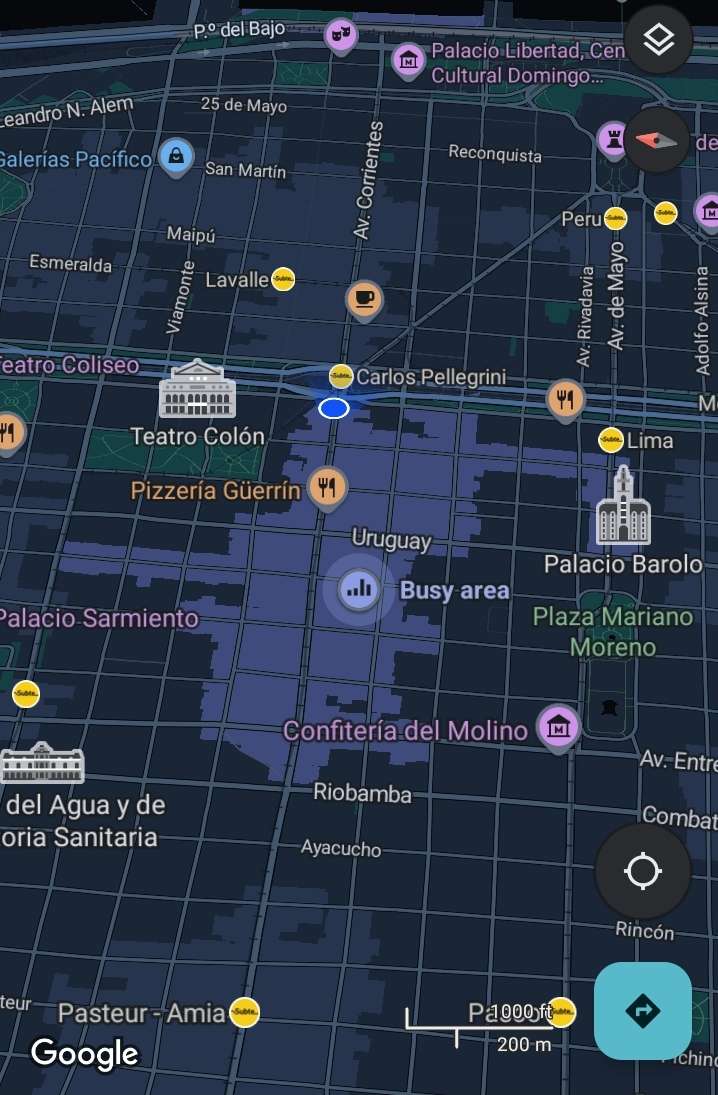Tap the Pasteur - Amia subway station

[x=244, y=1012]
